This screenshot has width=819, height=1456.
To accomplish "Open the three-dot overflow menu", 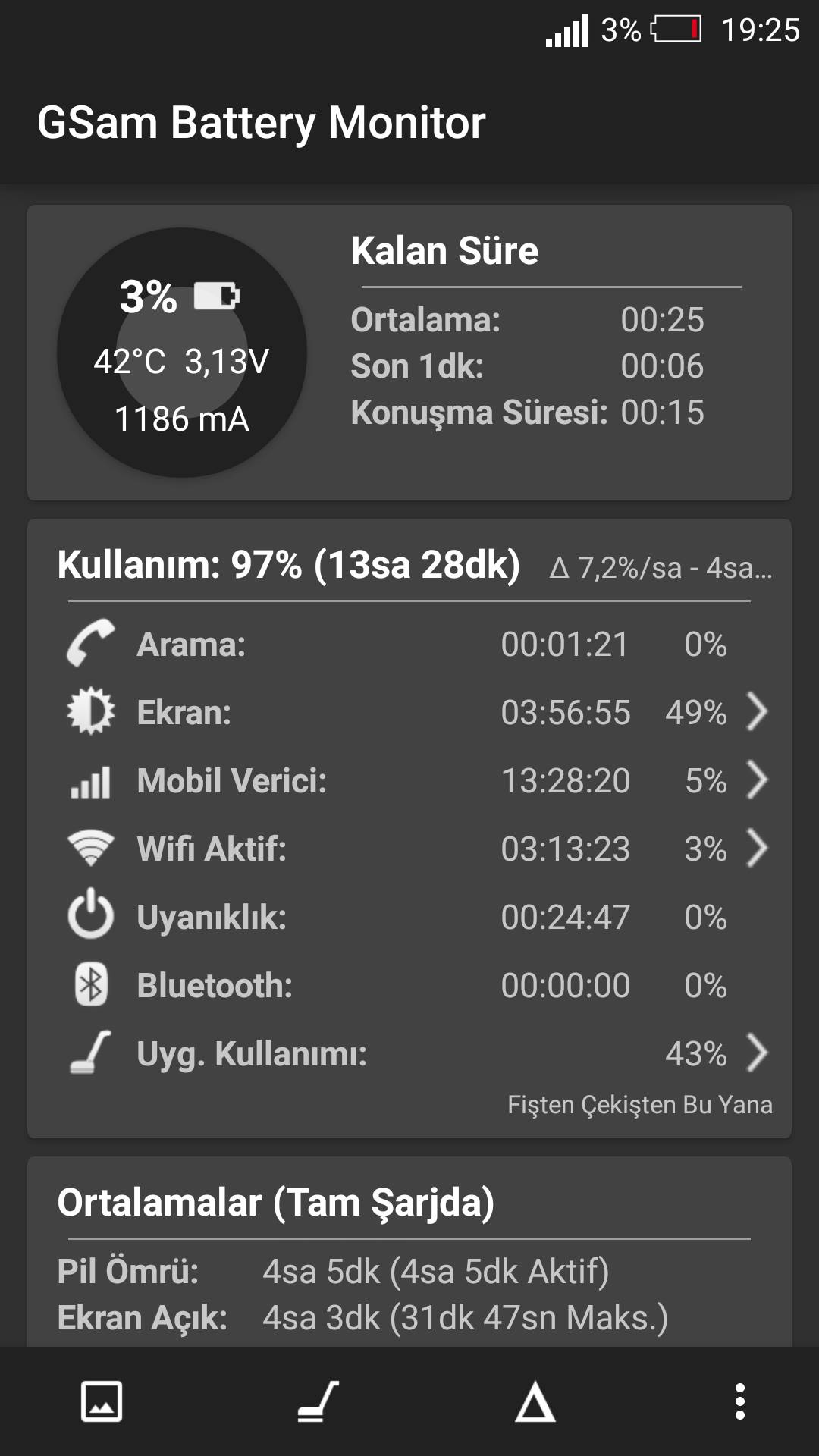I will coord(740,1401).
